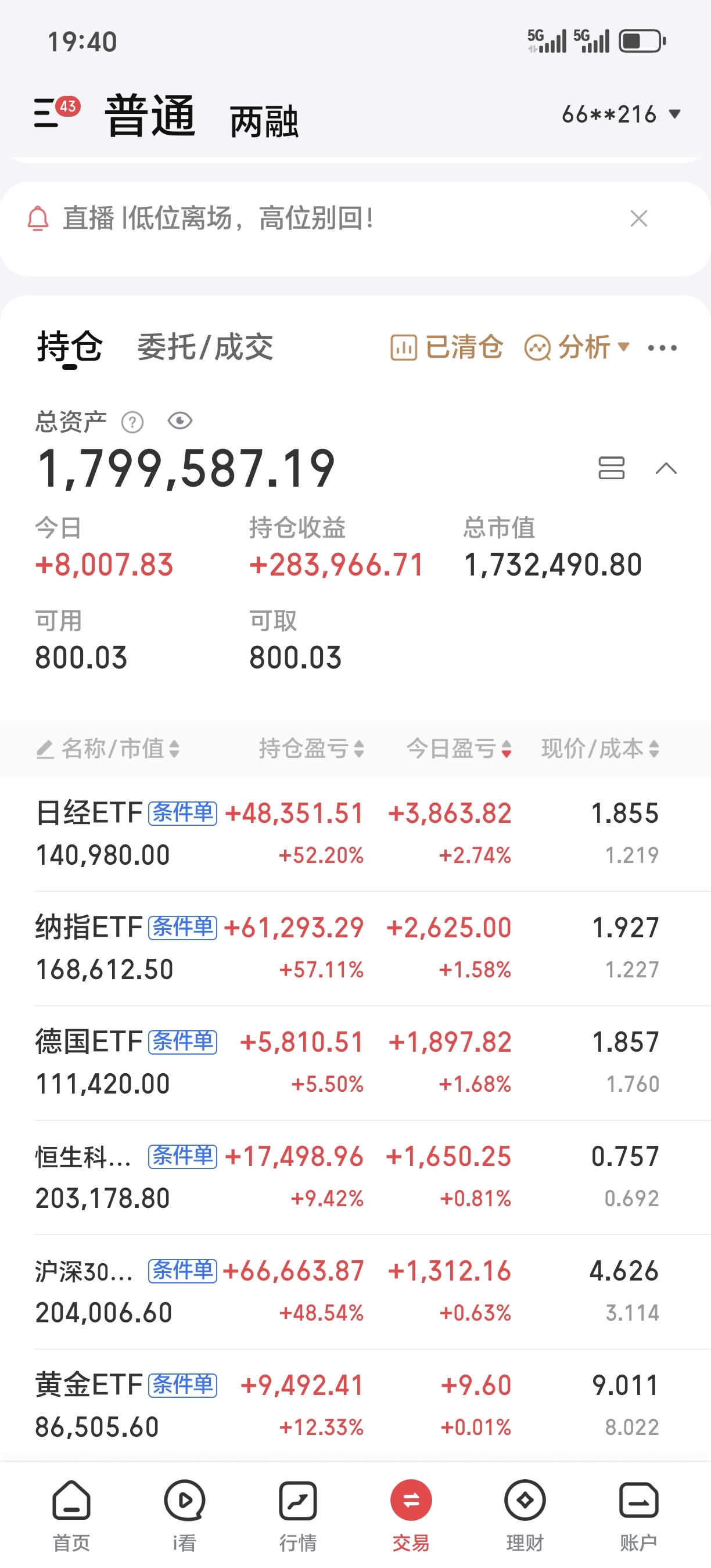The image size is (711, 1568).
Task: Open the 纳指ETF holding
Action: [x=355, y=948]
